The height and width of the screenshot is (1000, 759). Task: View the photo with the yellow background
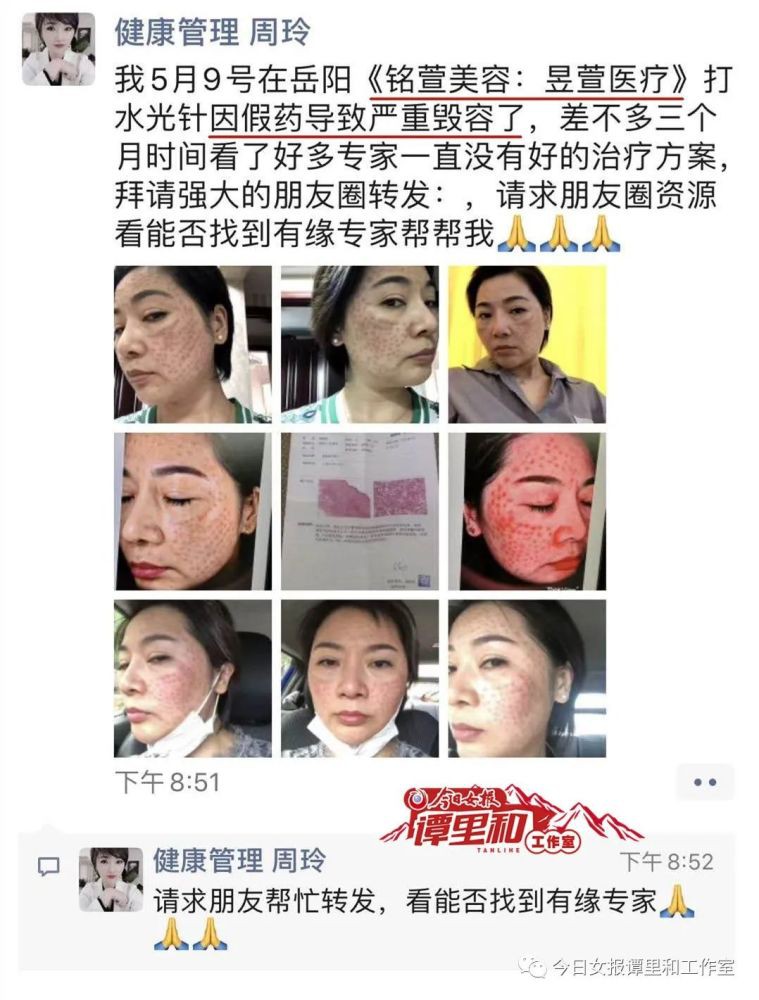526,343
